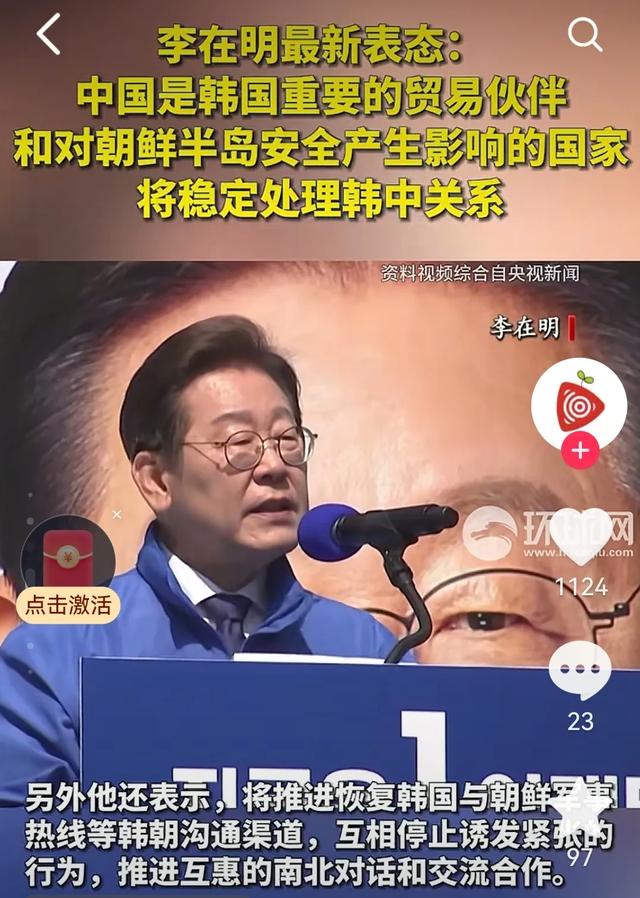Viewport: 640px width, 898px height.
Task: Open search with the magnifier icon
Action: [x=585, y=35]
